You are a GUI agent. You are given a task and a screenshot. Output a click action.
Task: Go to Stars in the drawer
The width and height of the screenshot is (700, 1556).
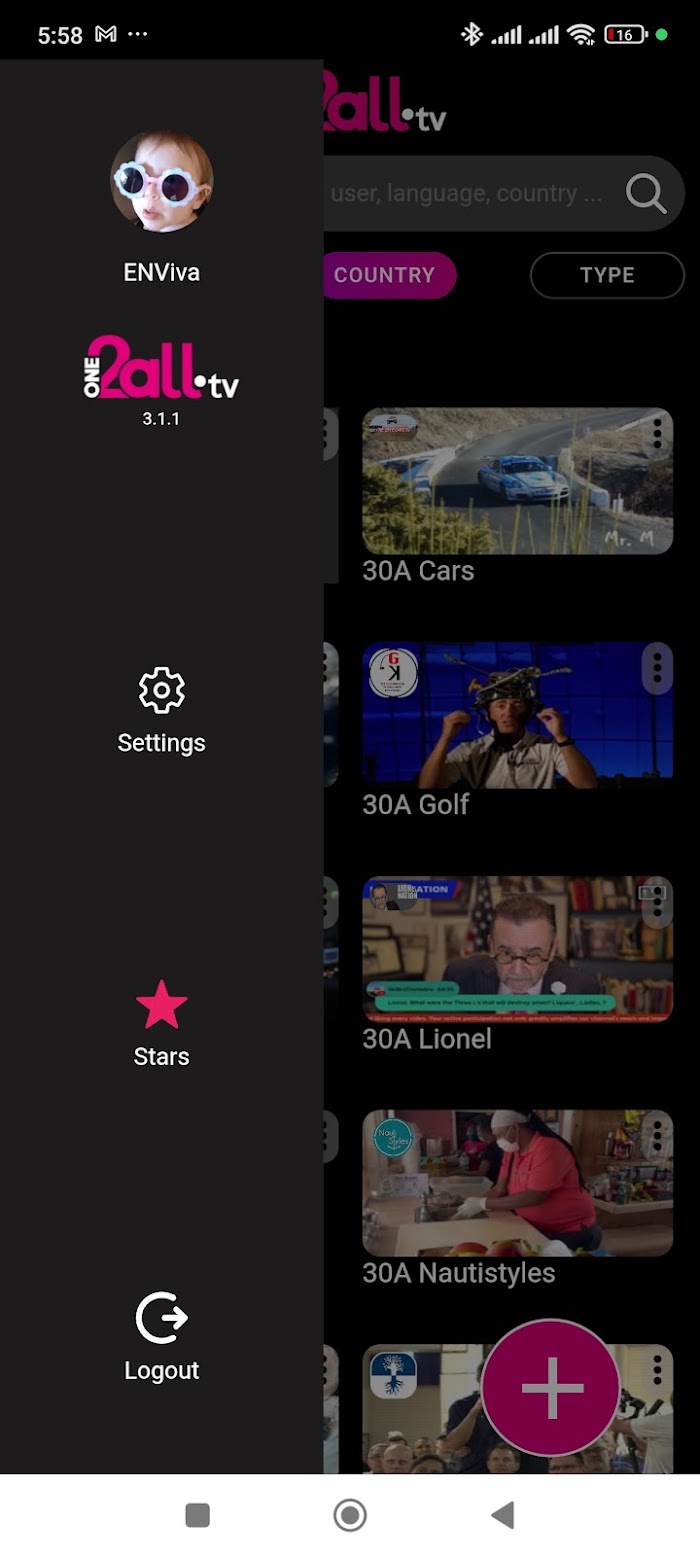click(x=161, y=1025)
